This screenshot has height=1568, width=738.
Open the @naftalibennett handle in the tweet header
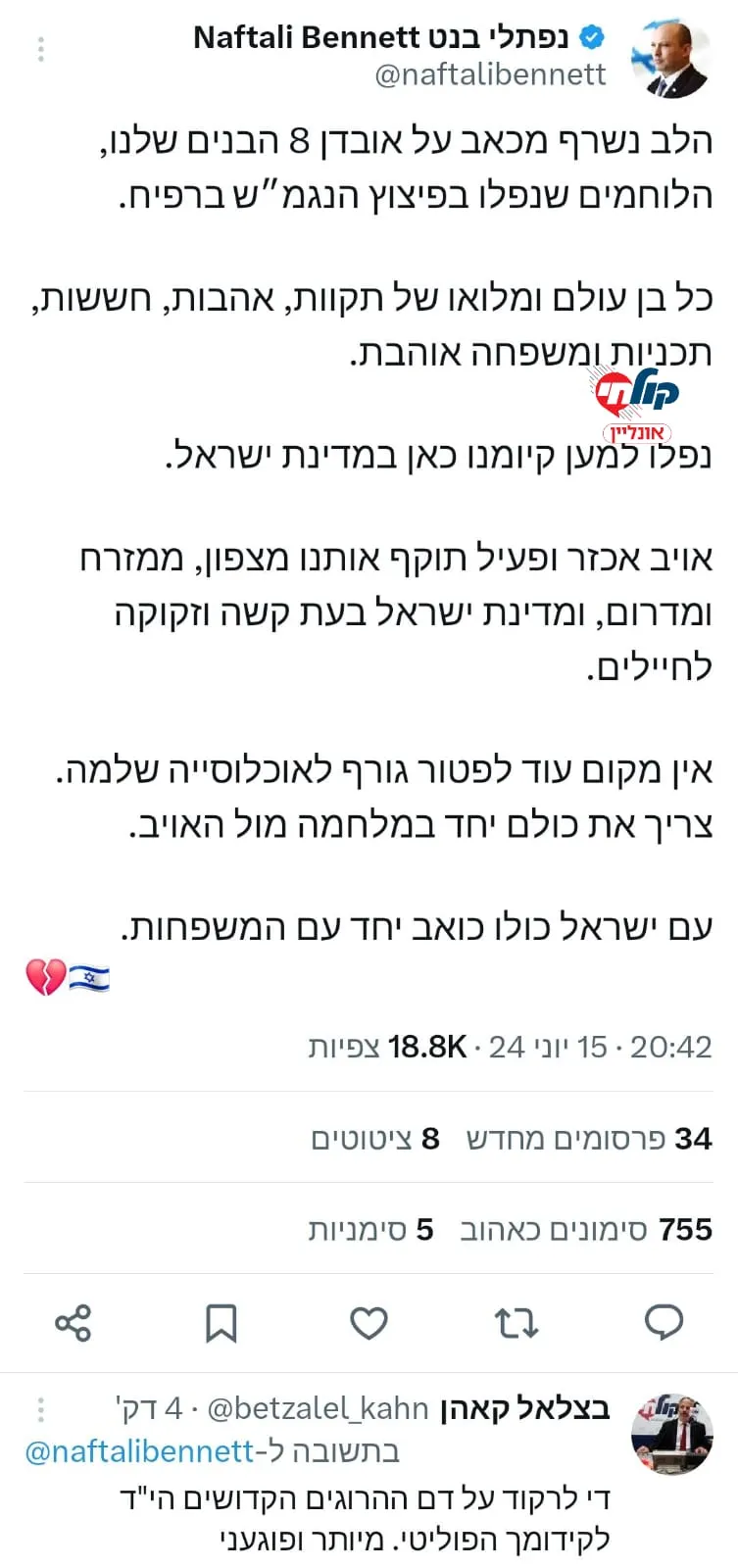(x=490, y=74)
